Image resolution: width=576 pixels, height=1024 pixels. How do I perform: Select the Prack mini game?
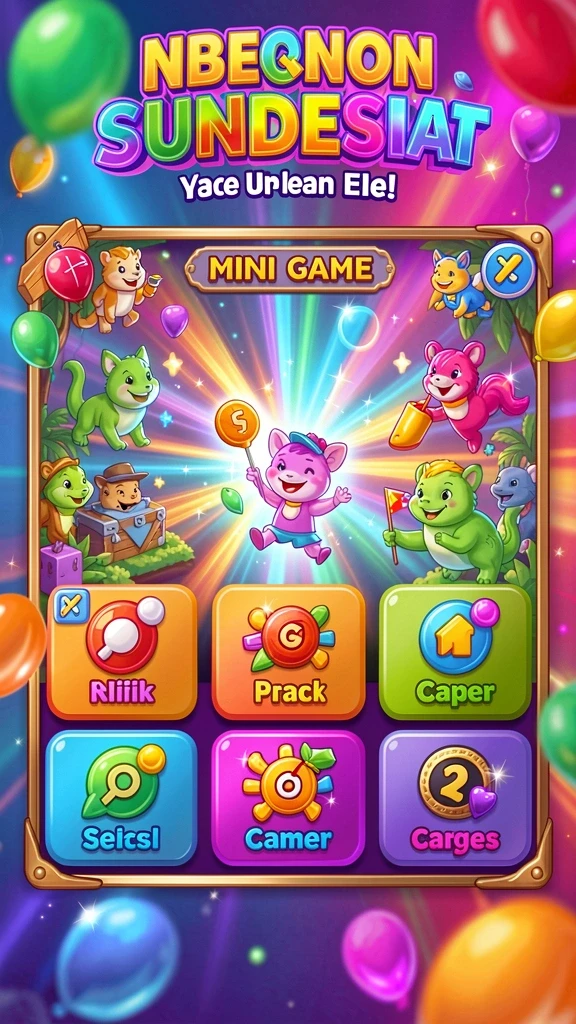(x=289, y=652)
